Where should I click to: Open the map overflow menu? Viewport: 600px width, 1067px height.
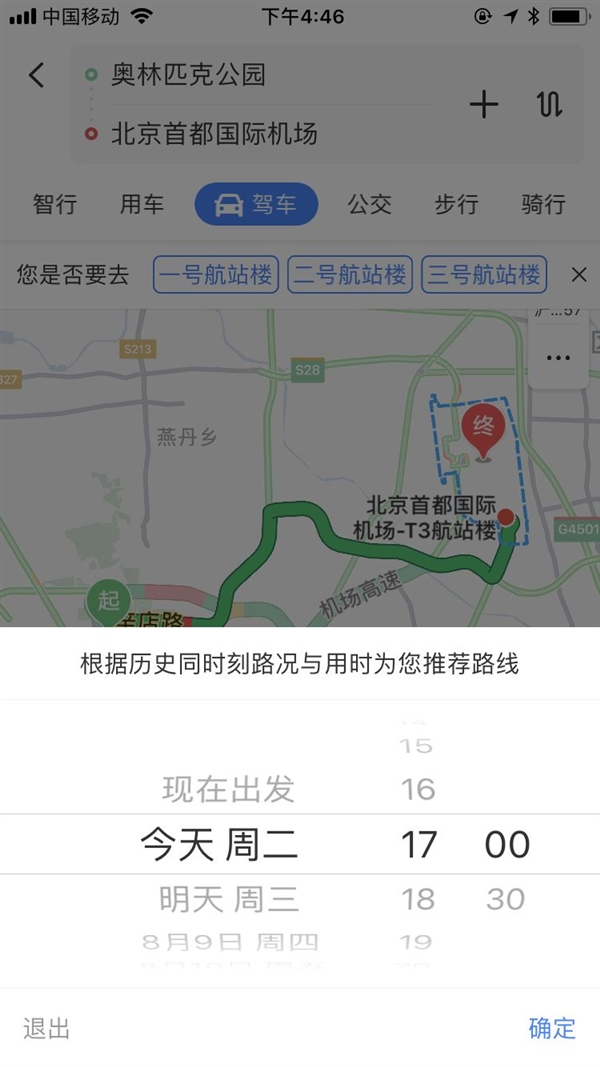coord(558,358)
